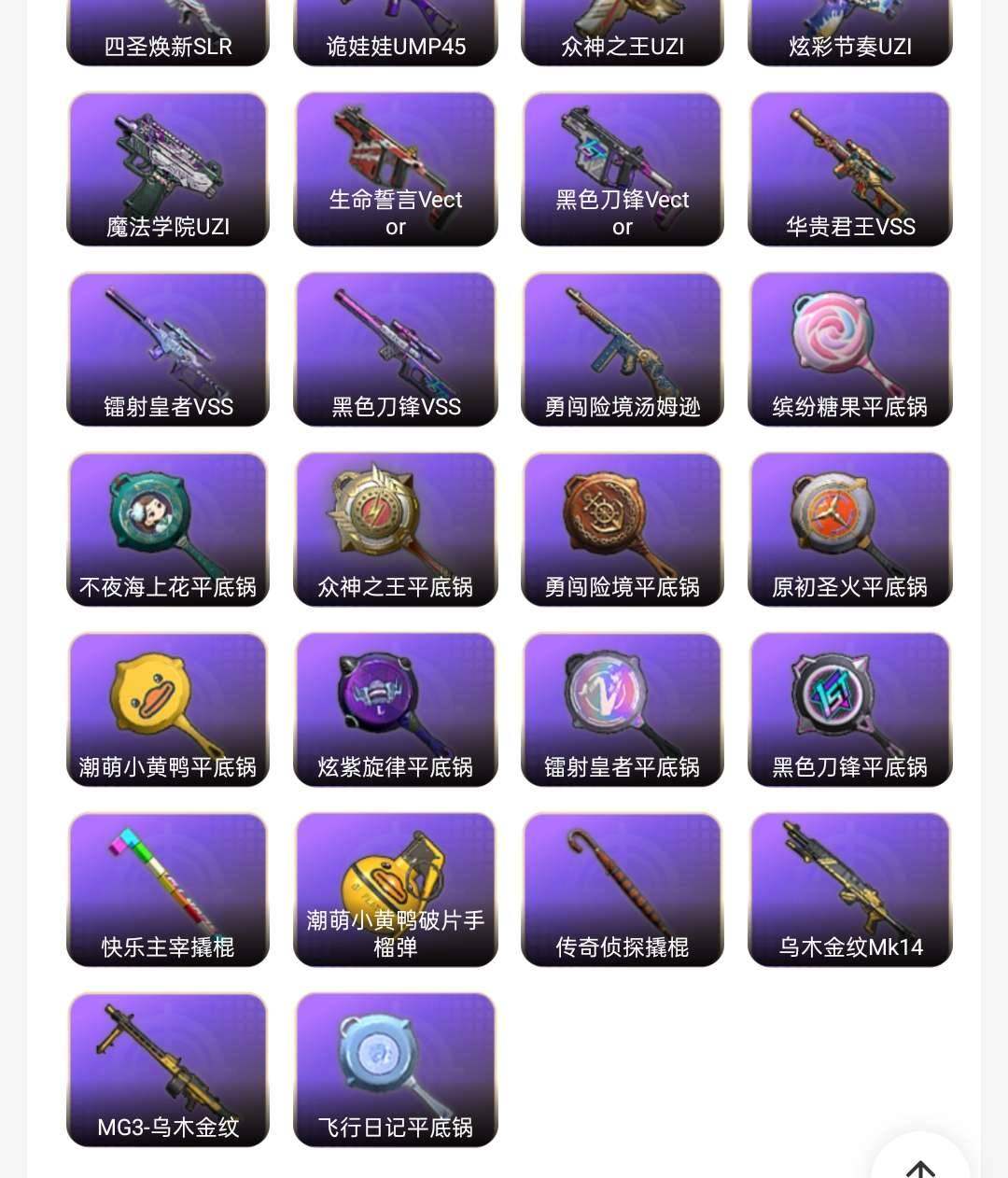Open the 乌木金纹Mk14 tile
The image size is (1008, 1178).
pos(850,890)
